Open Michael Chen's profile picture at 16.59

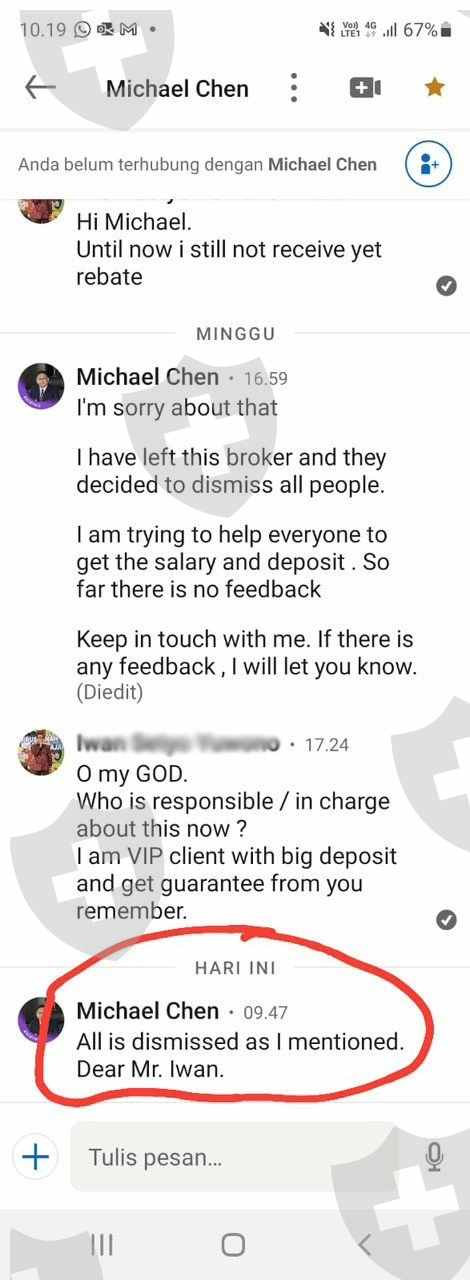tap(42, 385)
